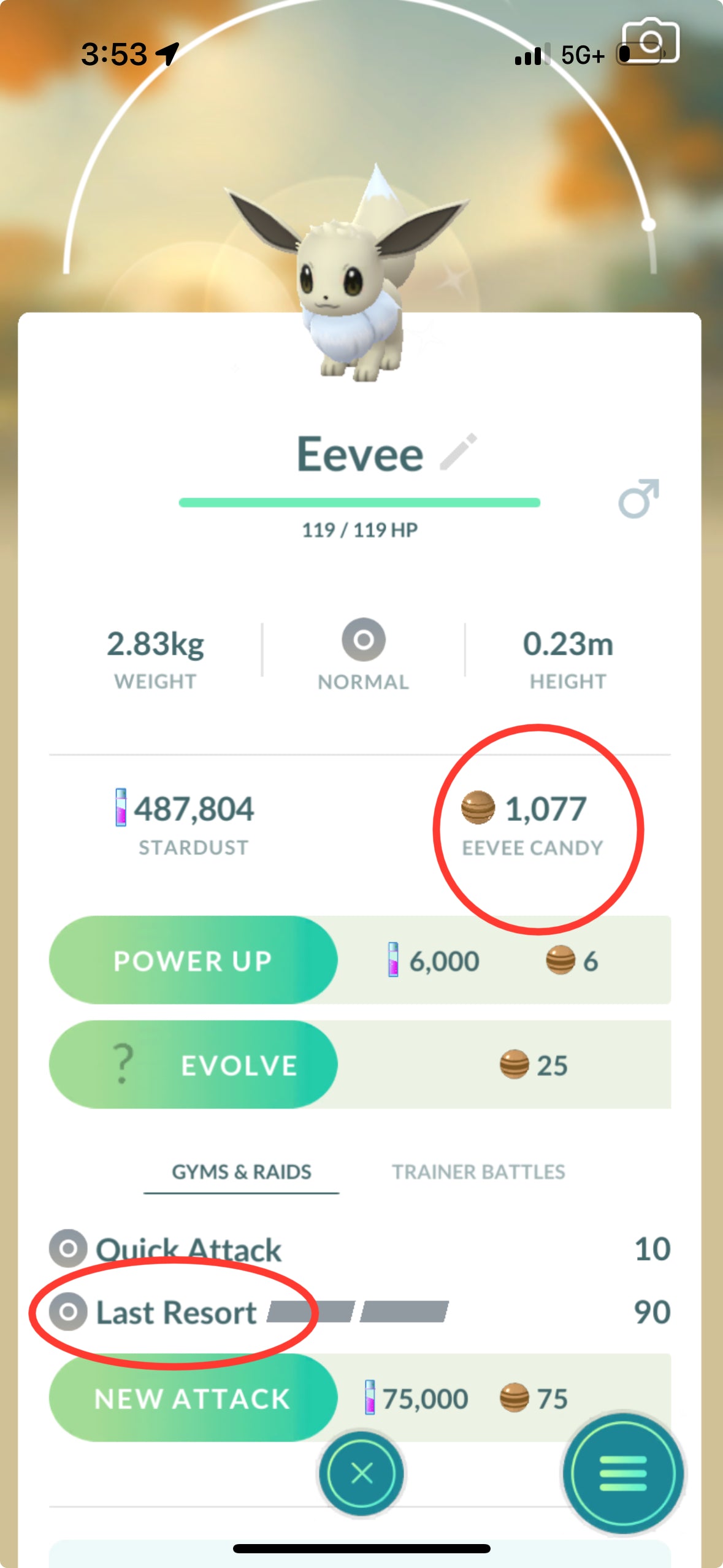
Task: Open the AR camera icon
Action: 650,42
